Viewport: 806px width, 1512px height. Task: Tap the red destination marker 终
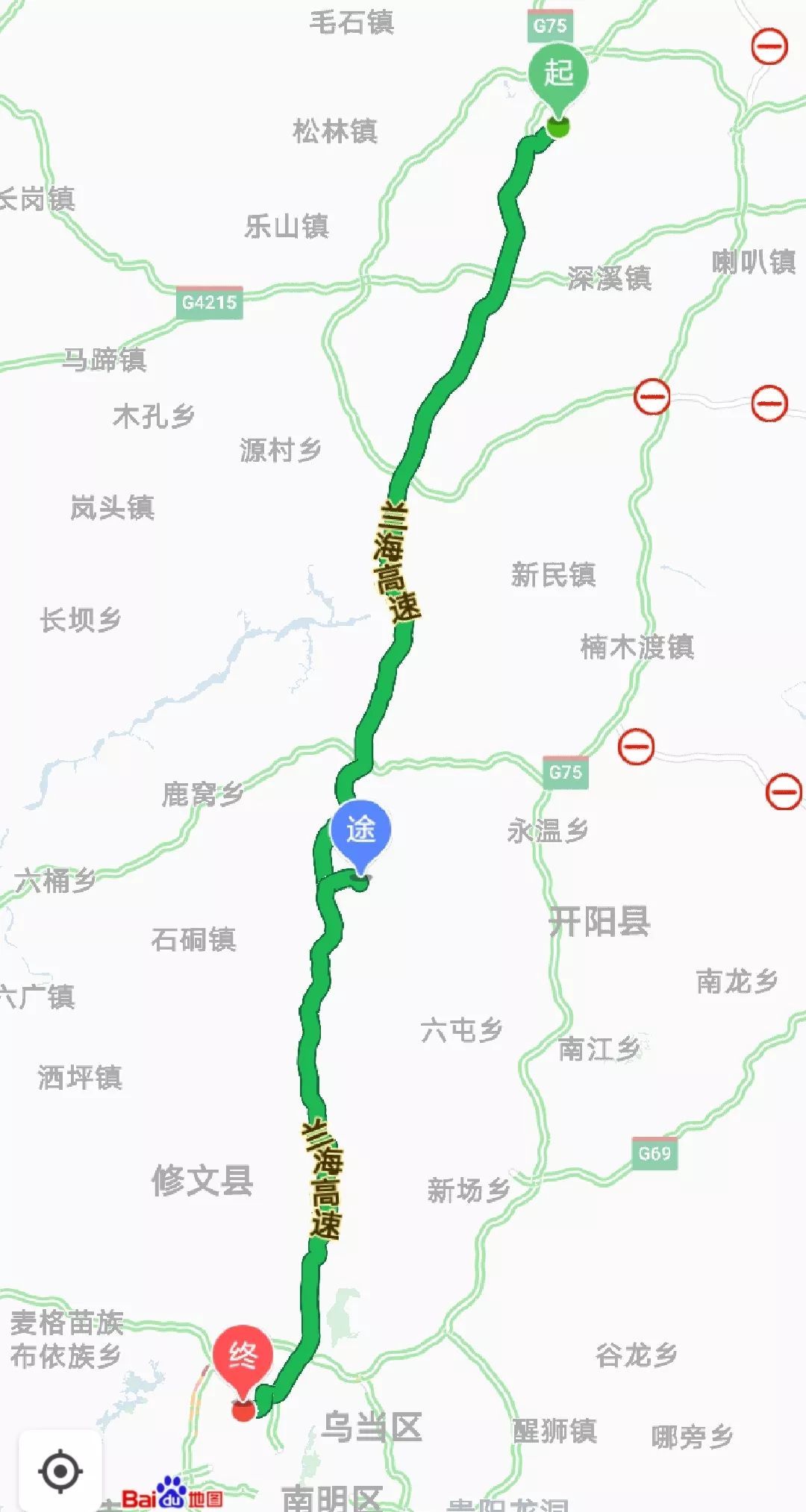(243, 1355)
